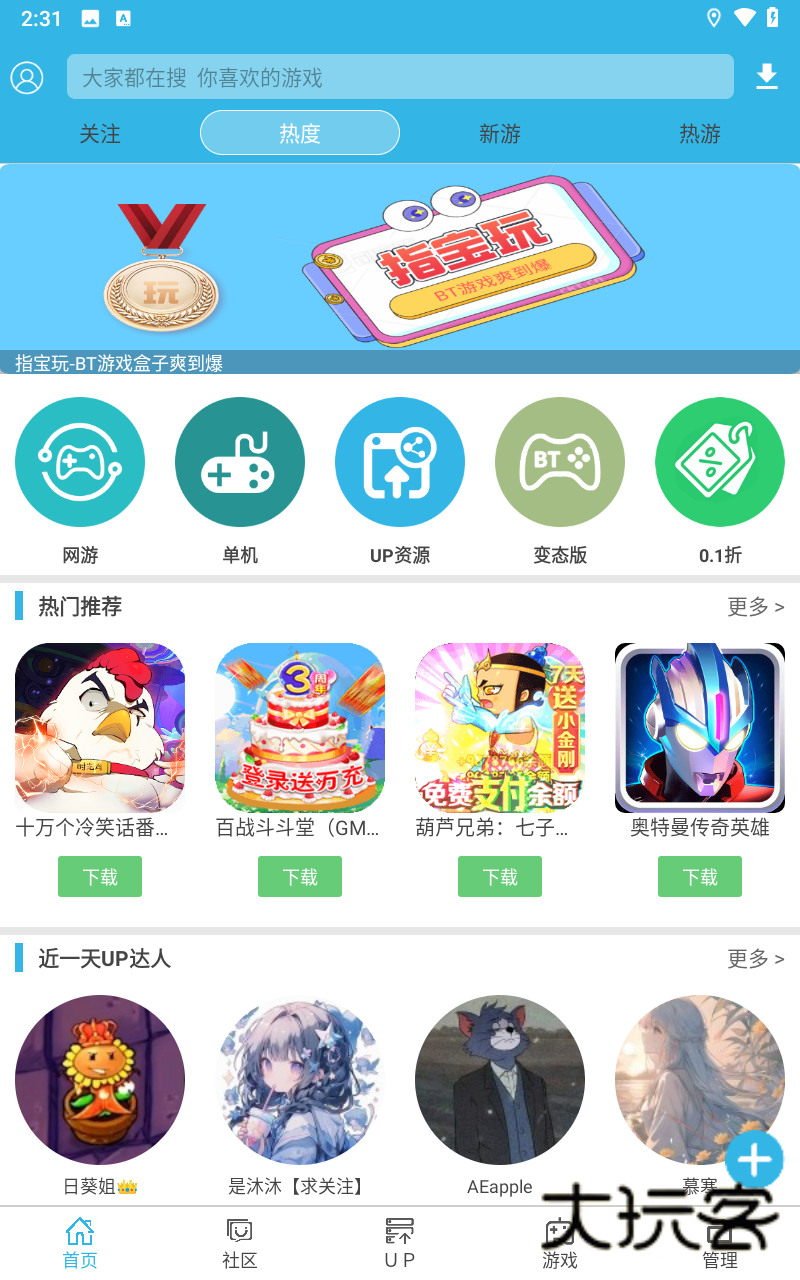Open downloads via the download icon
This screenshot has width=800, height=1280.
(768, 76)
